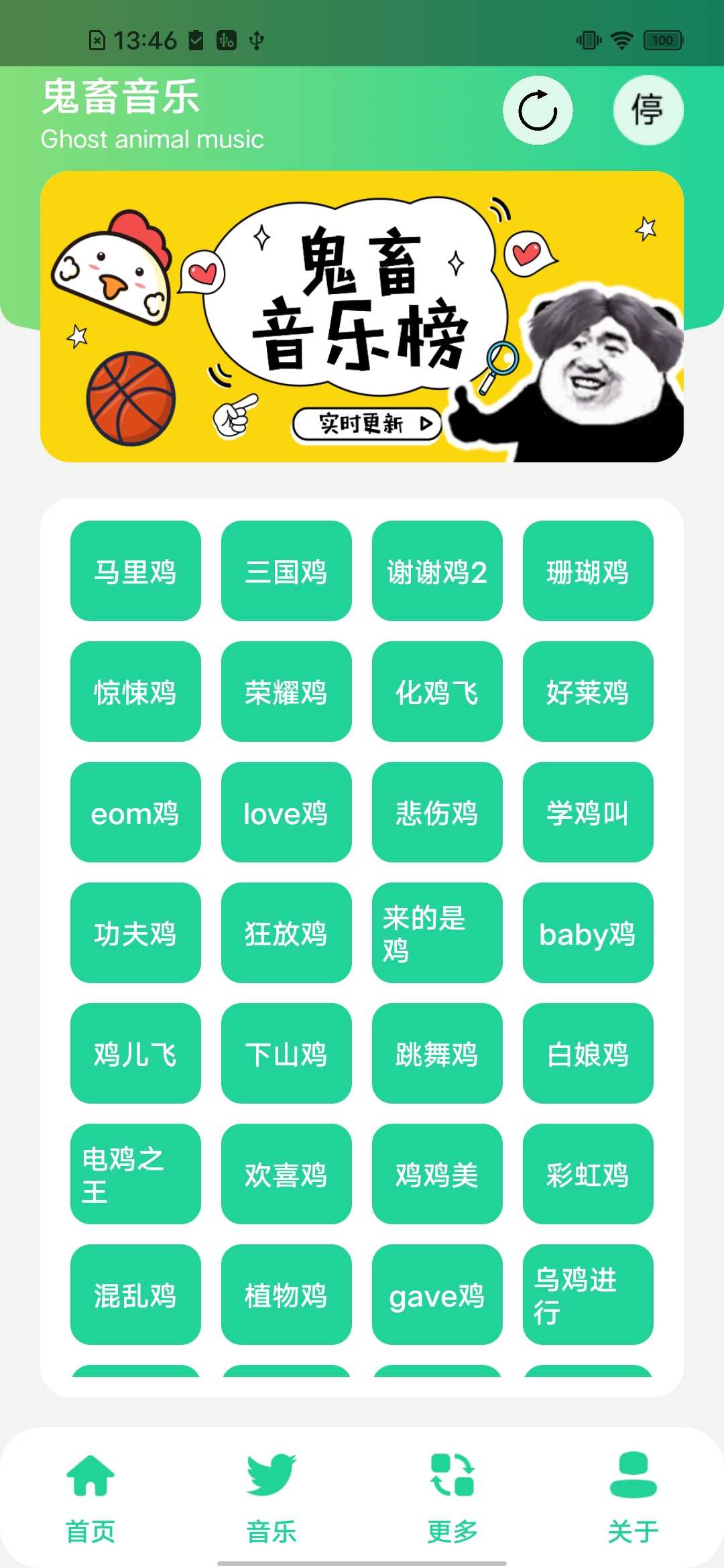Image resolution: width=724 pixels, height=1568 pixels.
Task: Play 马里鸡
Action: coord(135,572)
